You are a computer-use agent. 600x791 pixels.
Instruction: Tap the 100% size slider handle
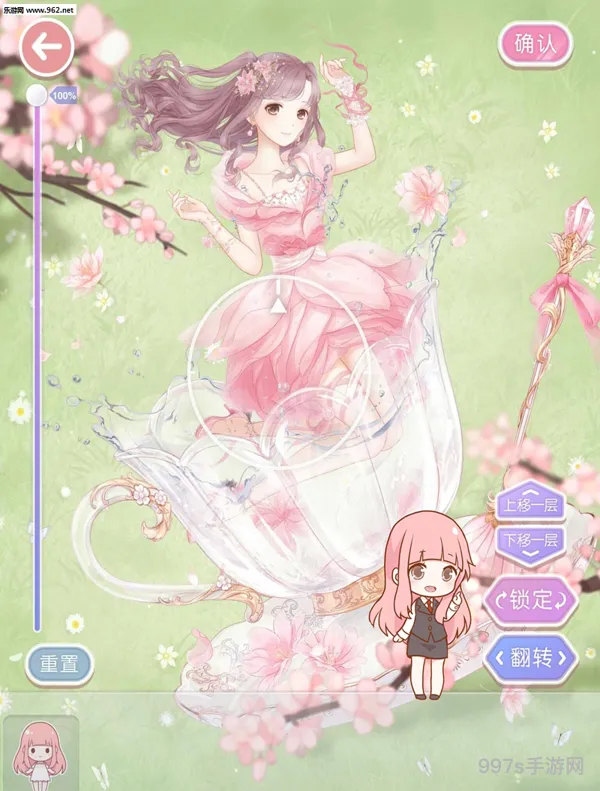[x=37, y=95]
